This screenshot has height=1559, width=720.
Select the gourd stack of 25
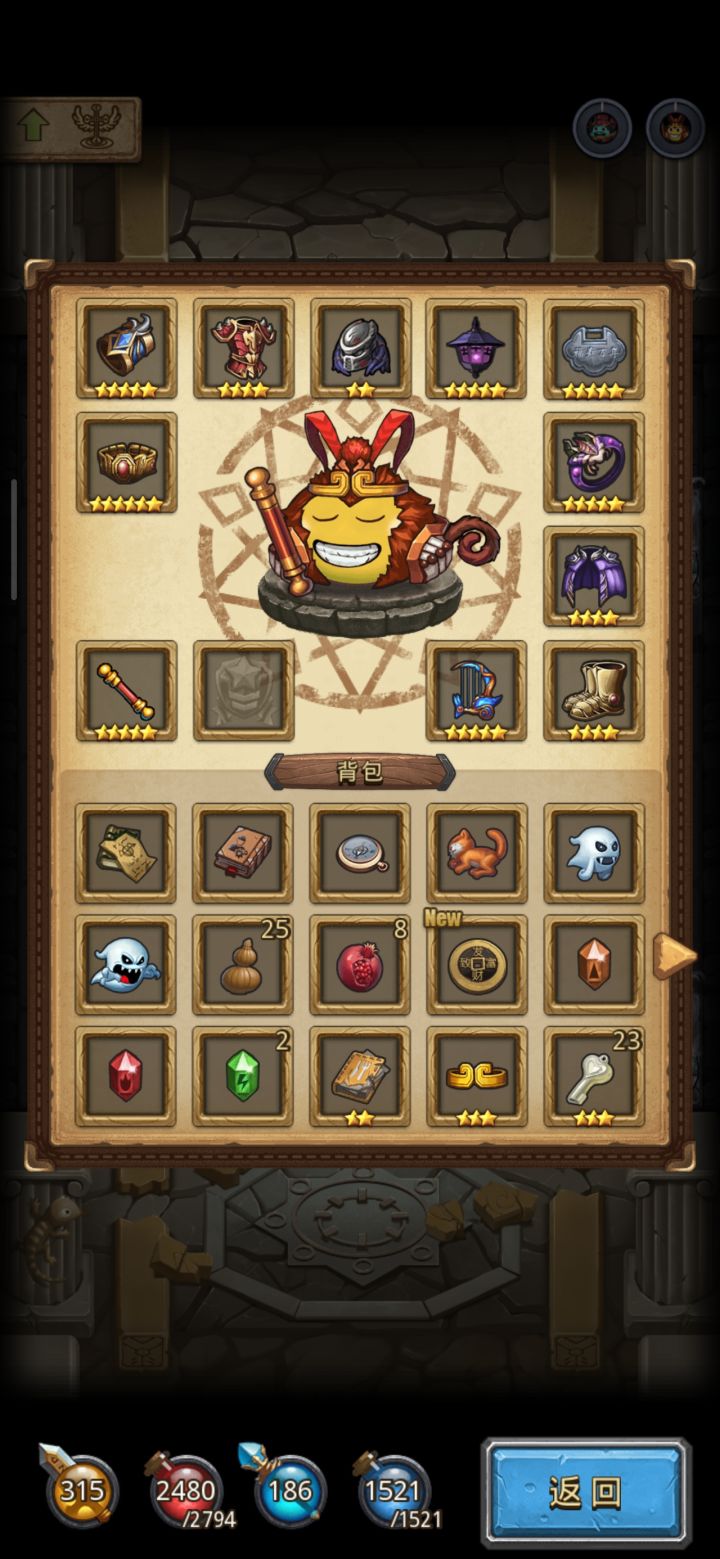point(242,966)
